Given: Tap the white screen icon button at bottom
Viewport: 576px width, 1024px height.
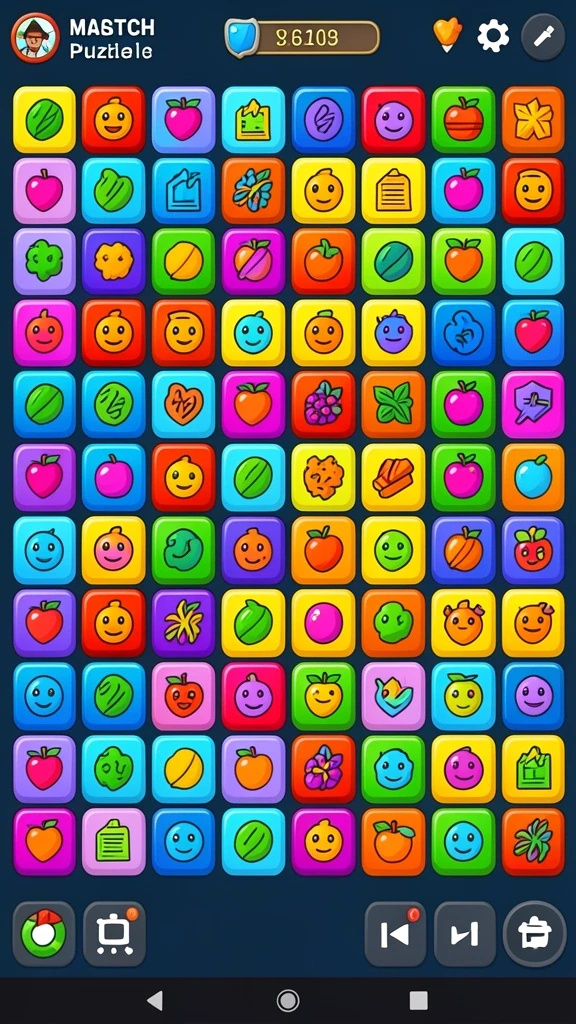Looking at the screenshot, I should (114, 935).
